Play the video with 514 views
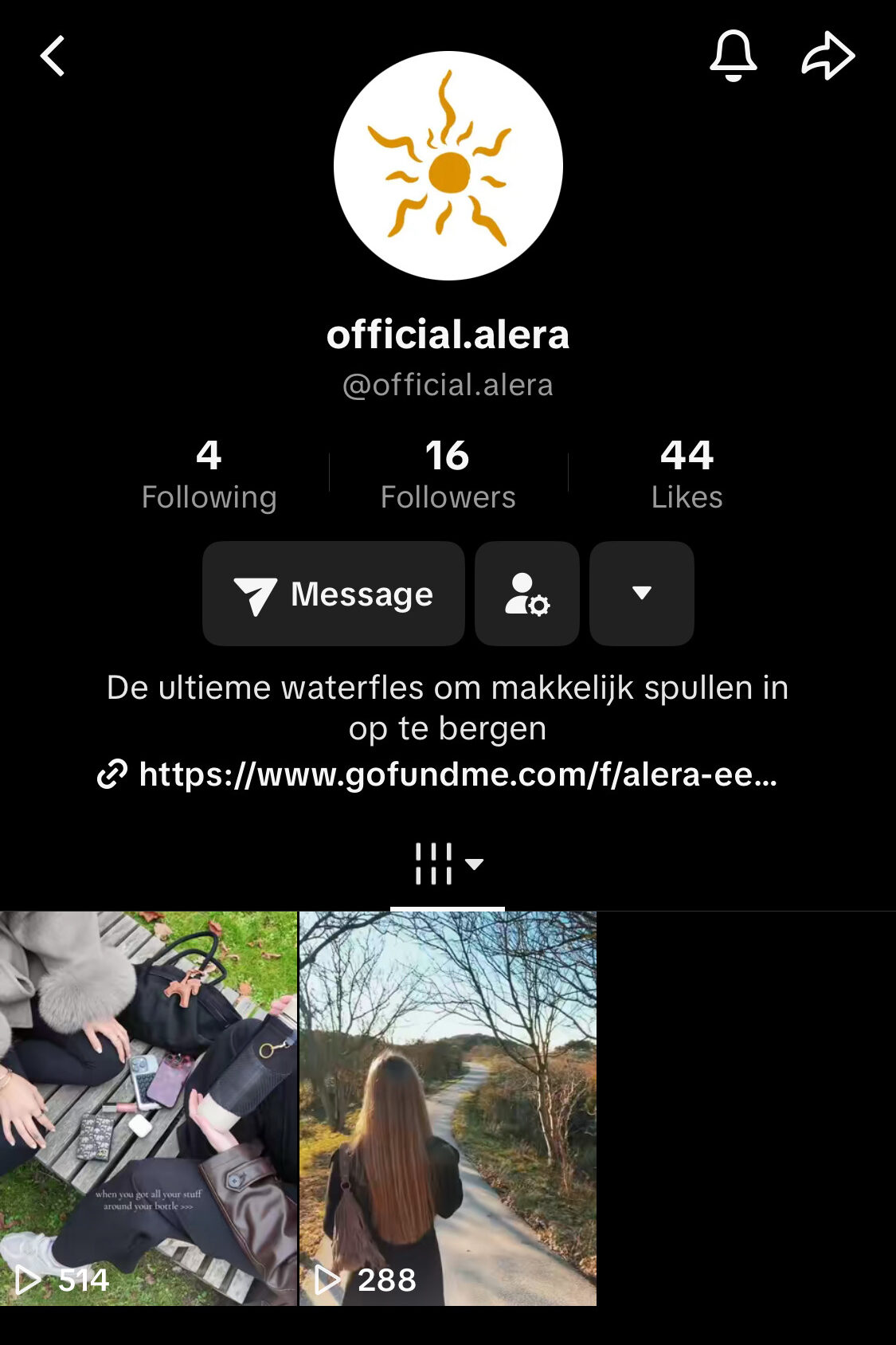896x1345 pixels. click(148, 1108)
